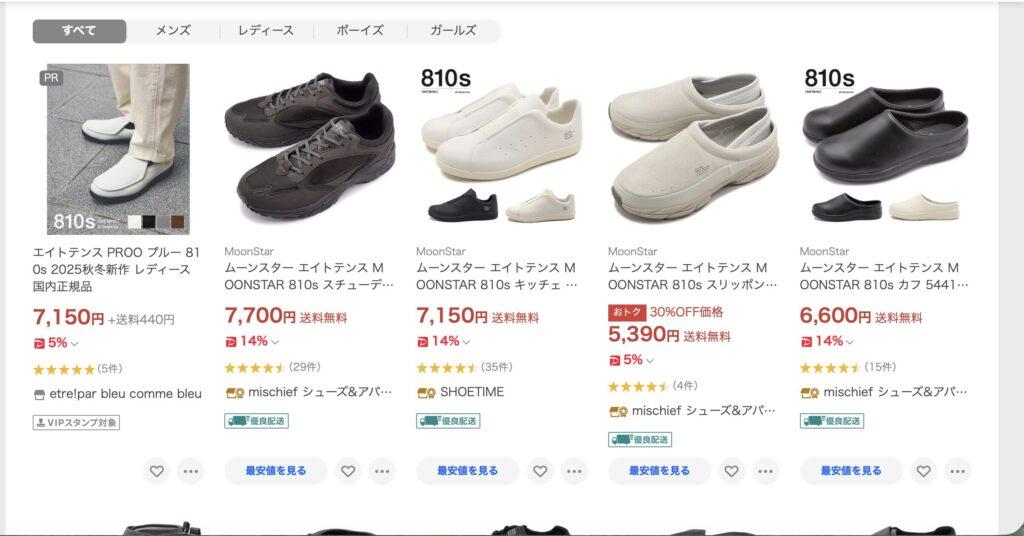Open the 810s スリッポン 30%OFF product
Screen dimensions: 1024x536
coord(693,150)
